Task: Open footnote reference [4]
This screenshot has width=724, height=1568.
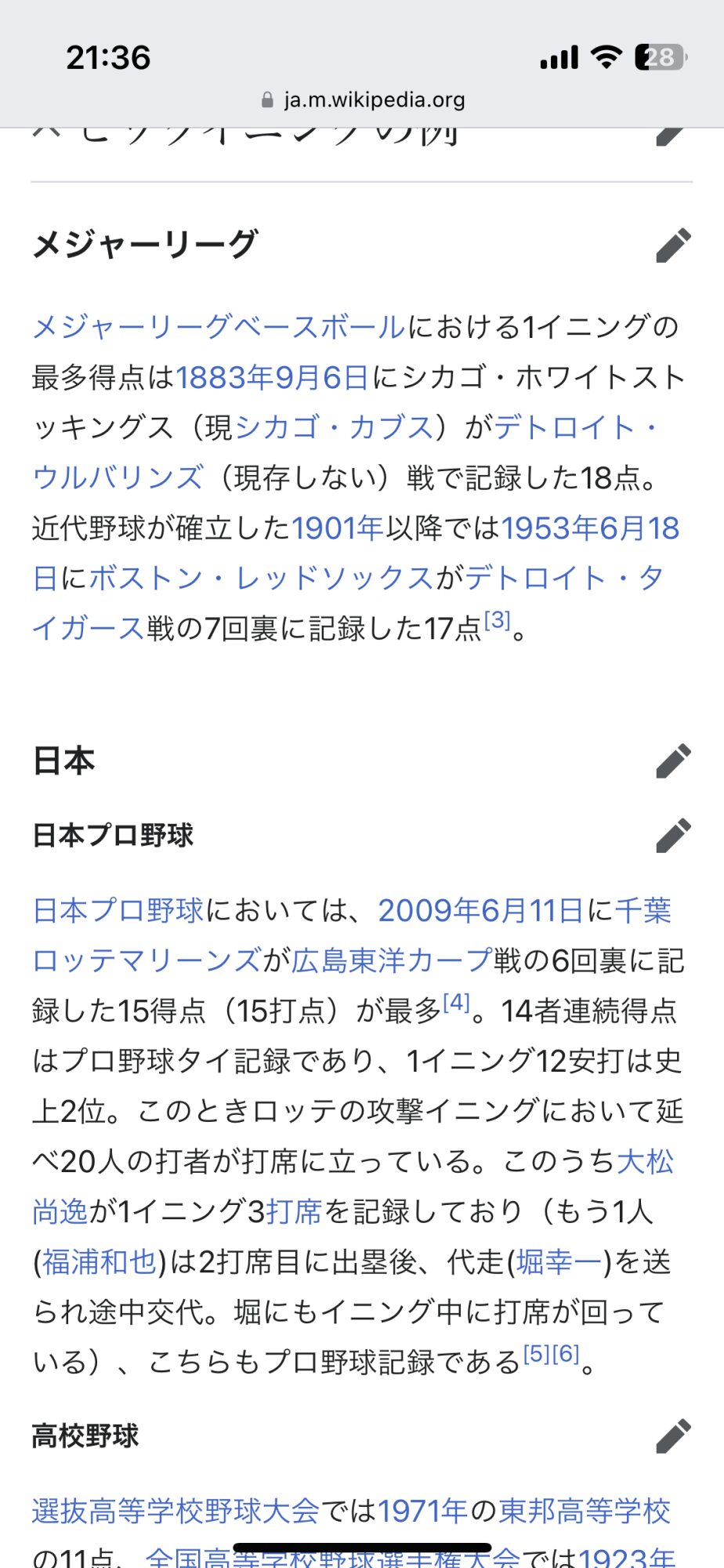Action: [456, 1002]
